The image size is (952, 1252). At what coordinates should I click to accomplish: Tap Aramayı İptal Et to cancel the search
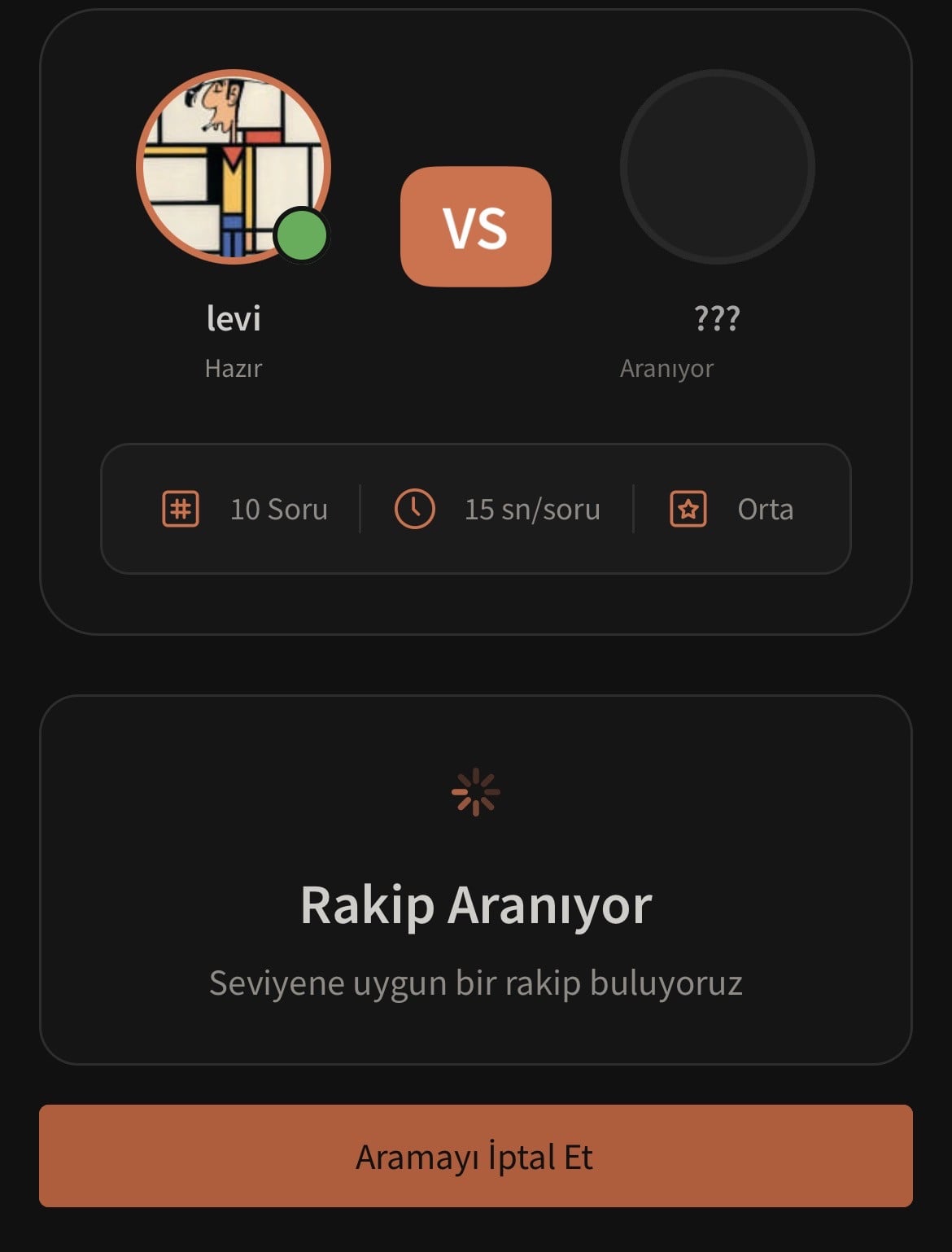tap(475, 1155)
